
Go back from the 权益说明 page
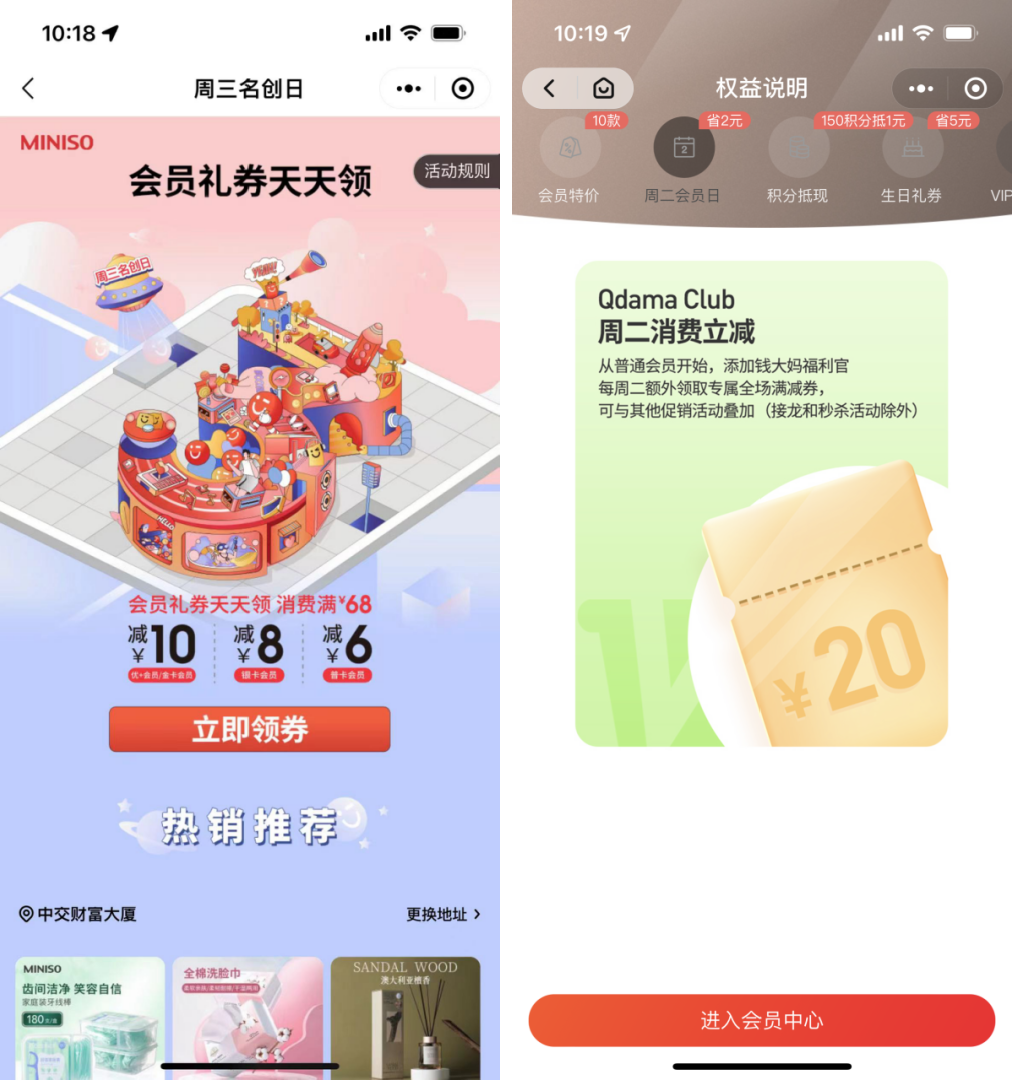549,88
